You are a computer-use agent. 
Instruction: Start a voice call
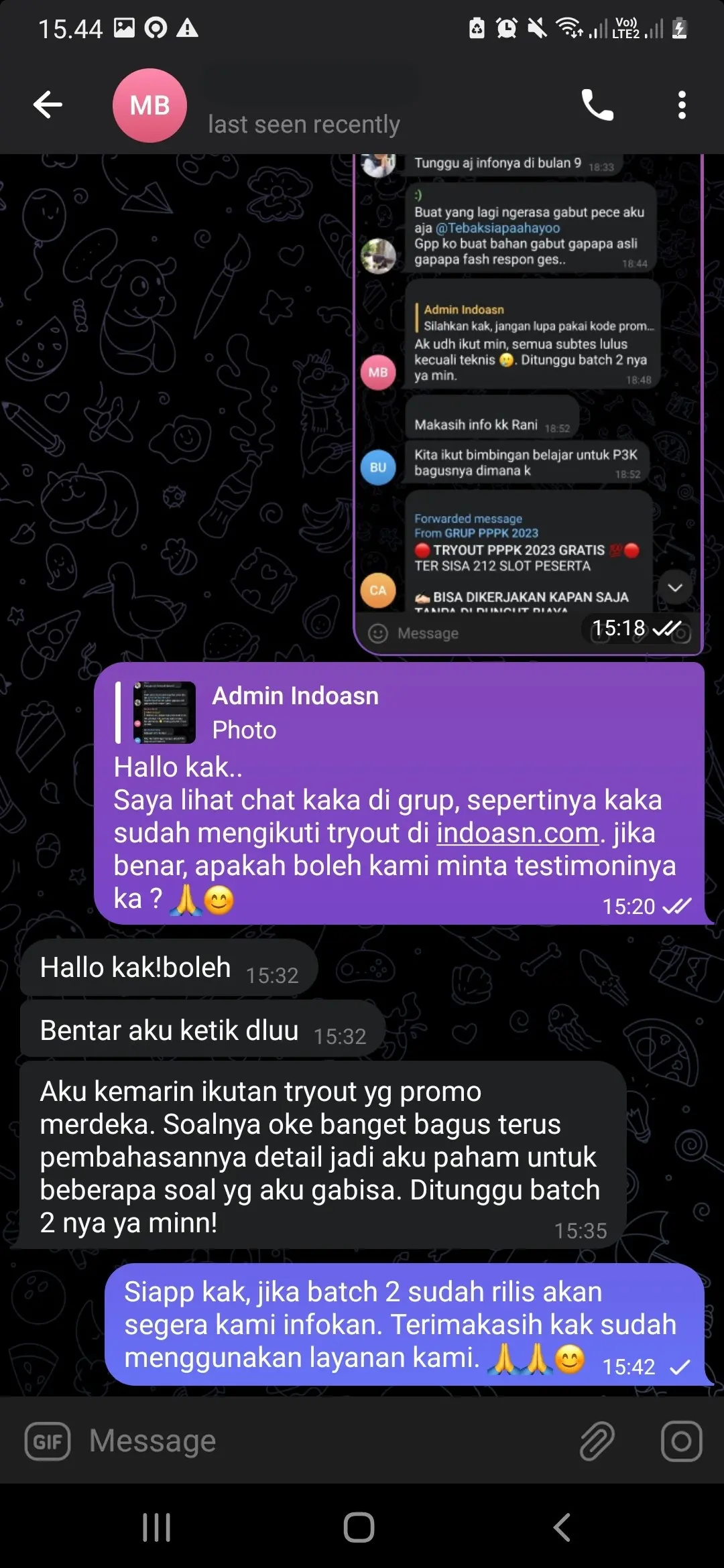click(597, 105)
